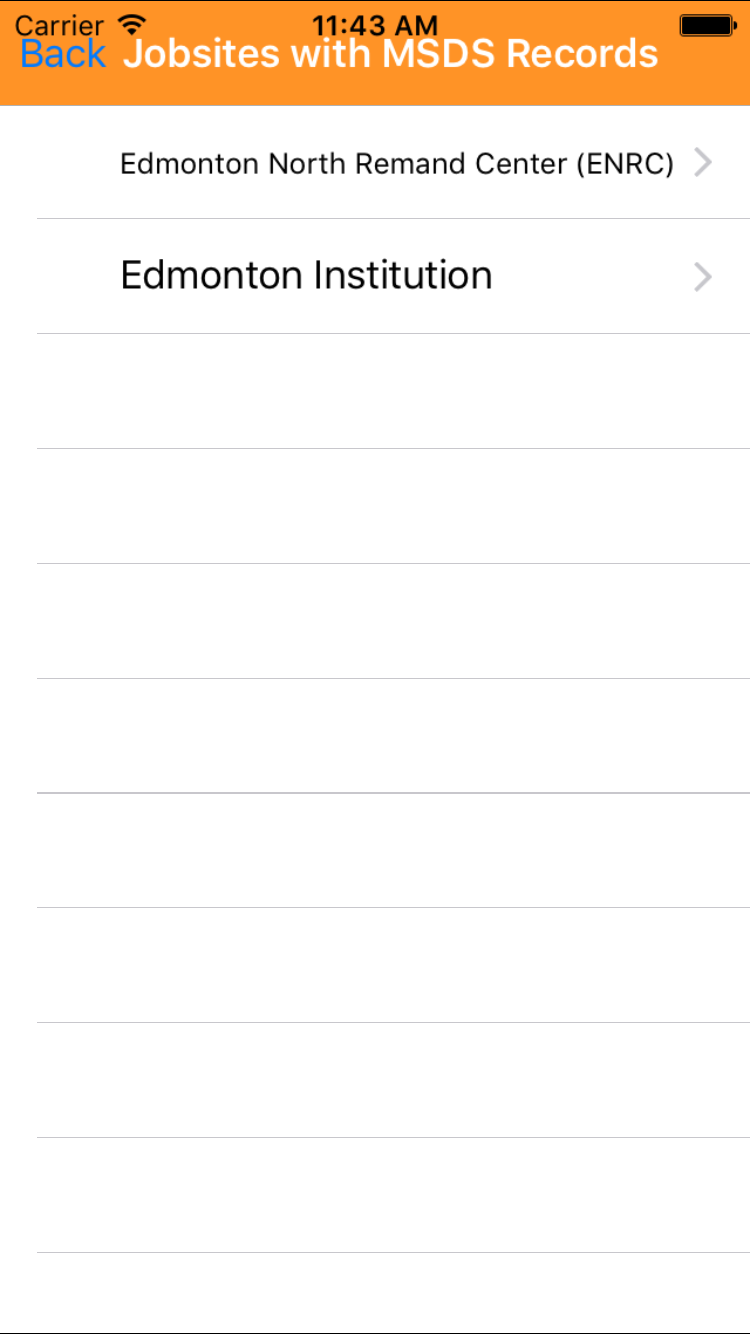
Task: Open Edmonton North Remand Center (ENRC) jobsite
Action: [396, 163]
